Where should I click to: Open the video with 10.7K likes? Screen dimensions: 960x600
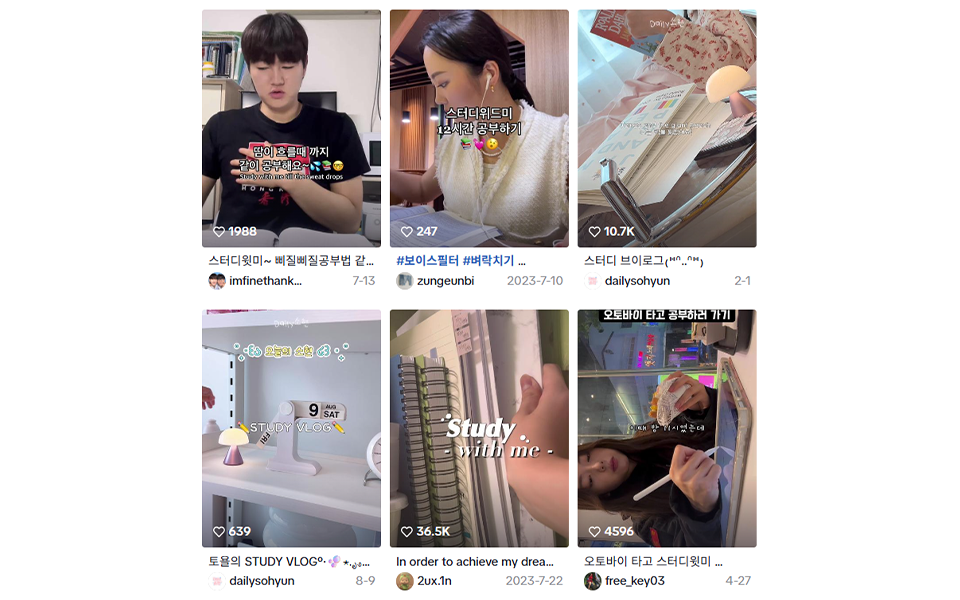pyautogui.click(x=667, y=128)
